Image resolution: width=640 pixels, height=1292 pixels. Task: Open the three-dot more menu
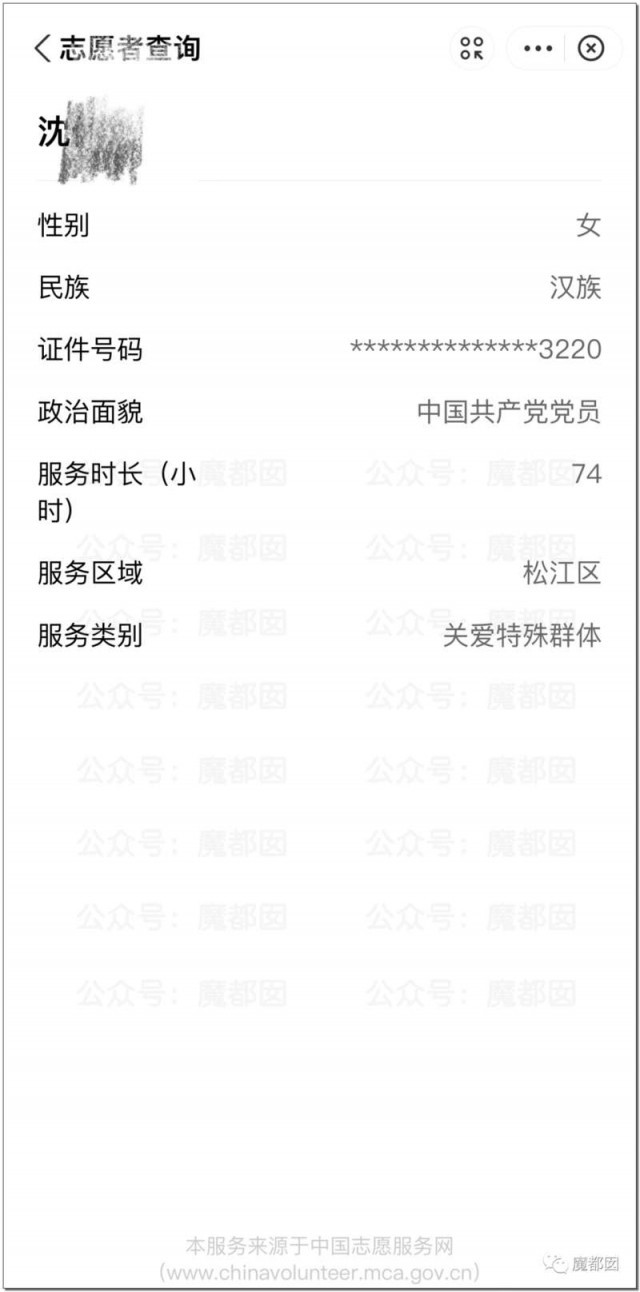pos(538,48)
